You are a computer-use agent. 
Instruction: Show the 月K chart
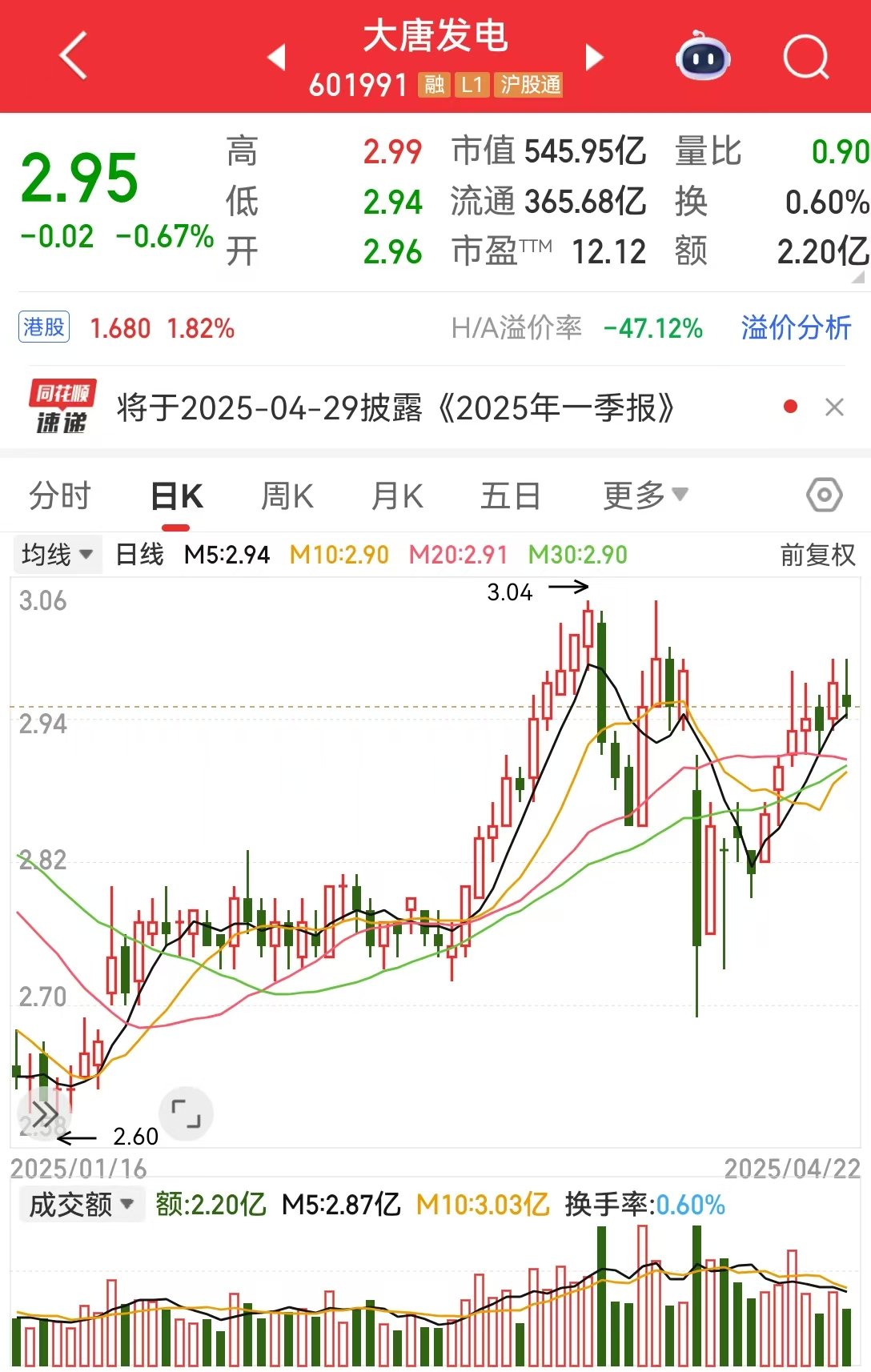coord(397,496)
